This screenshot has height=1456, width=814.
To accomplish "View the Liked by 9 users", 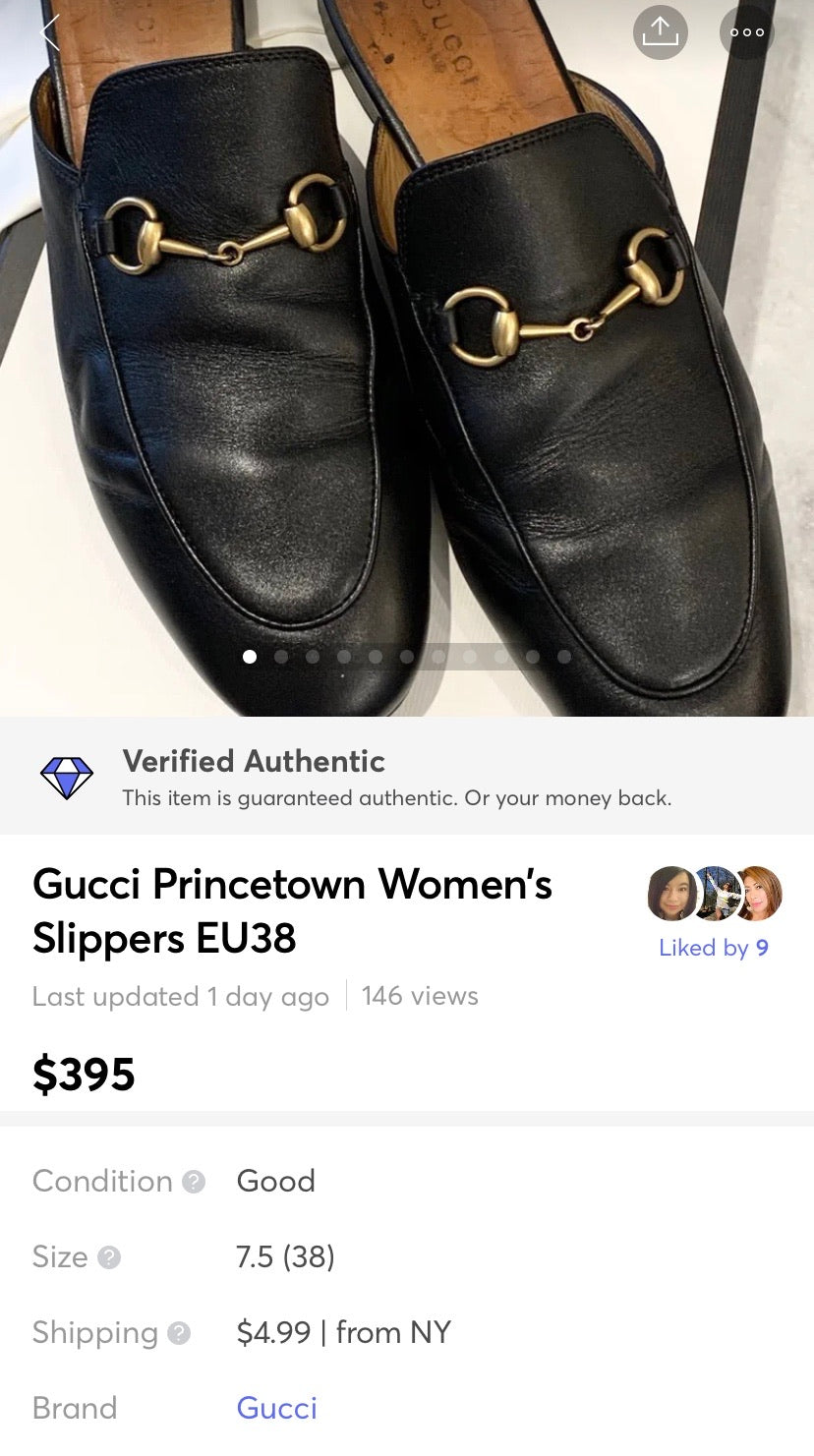I will (714, 947).
